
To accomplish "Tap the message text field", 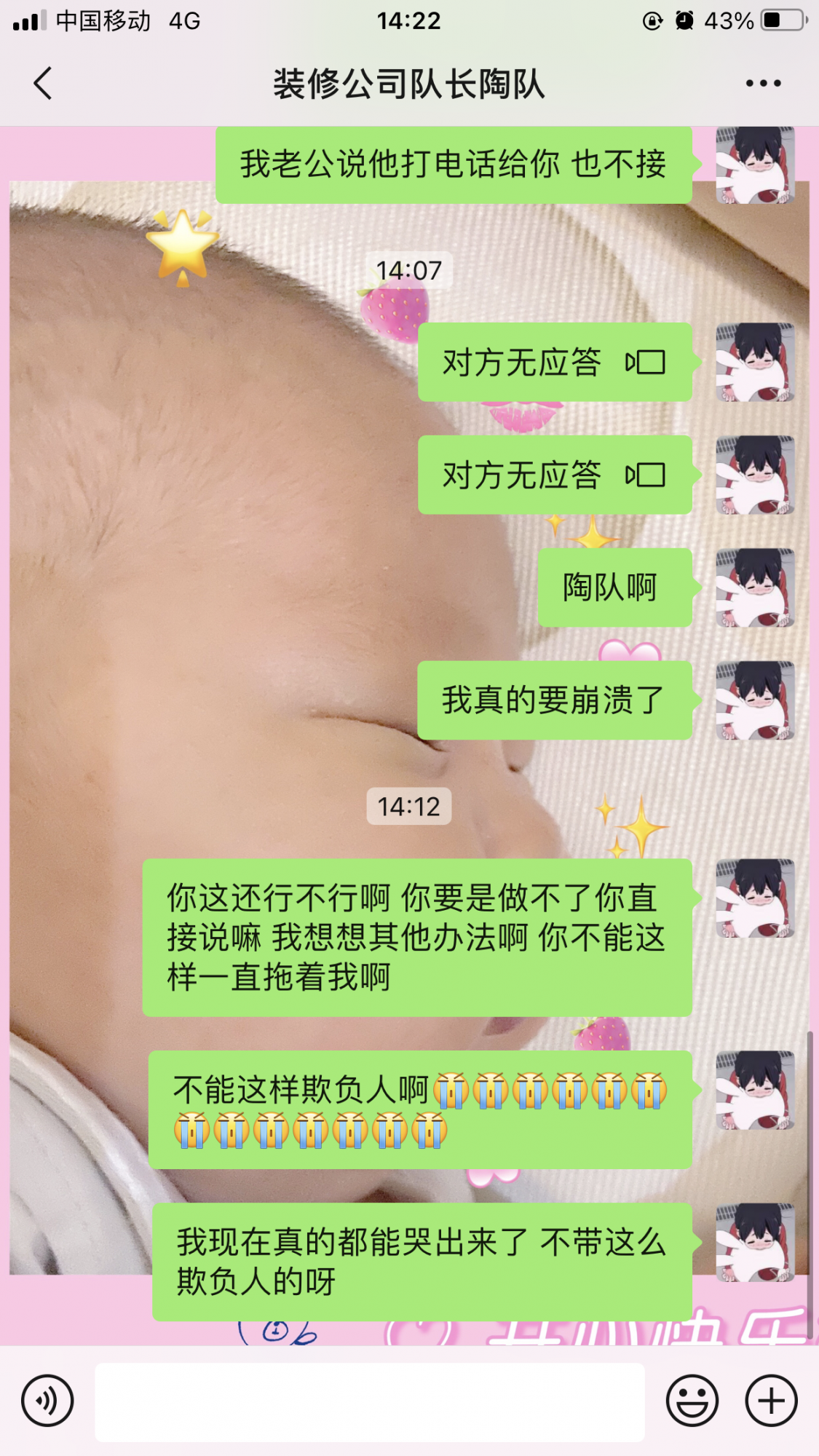I will click(370, 1401).
